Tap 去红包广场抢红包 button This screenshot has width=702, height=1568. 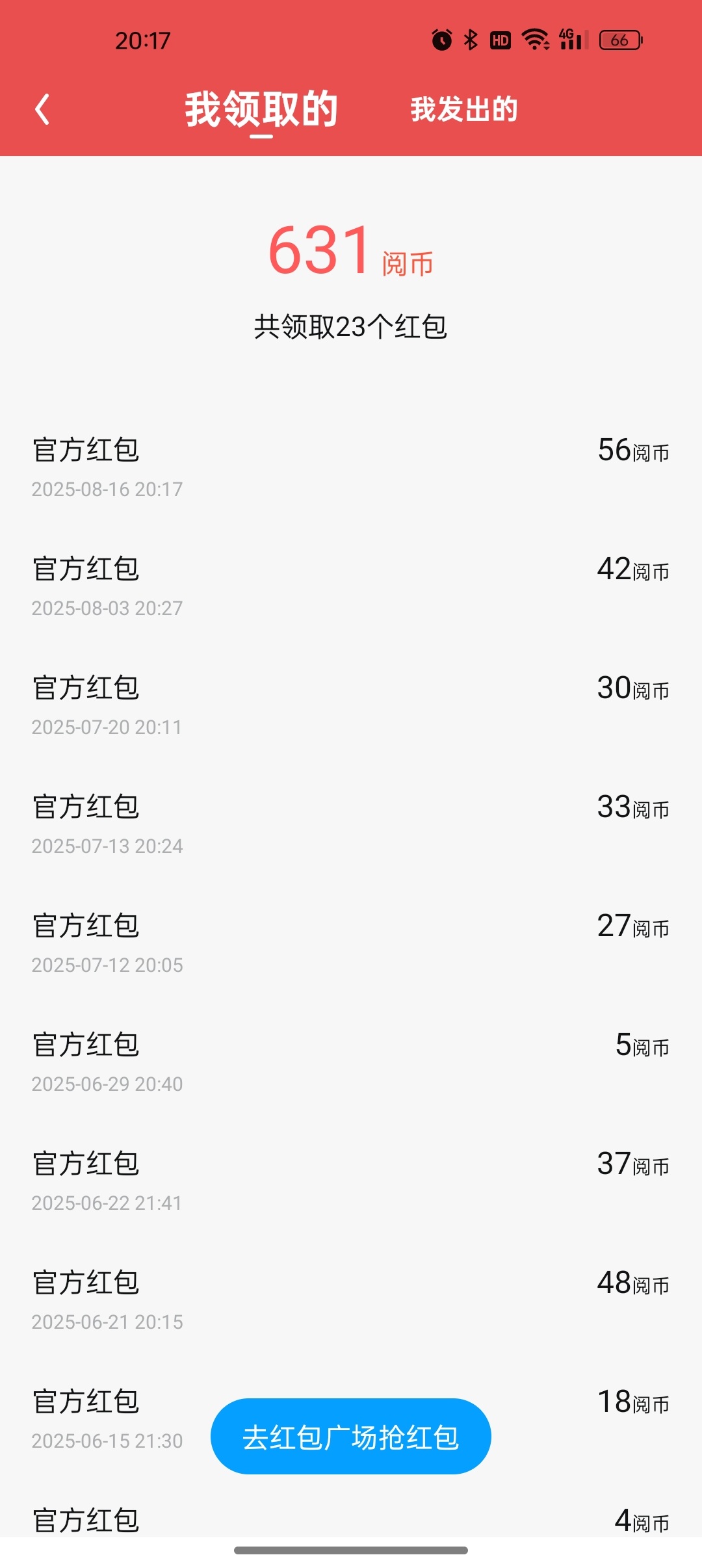(351, 1436)
